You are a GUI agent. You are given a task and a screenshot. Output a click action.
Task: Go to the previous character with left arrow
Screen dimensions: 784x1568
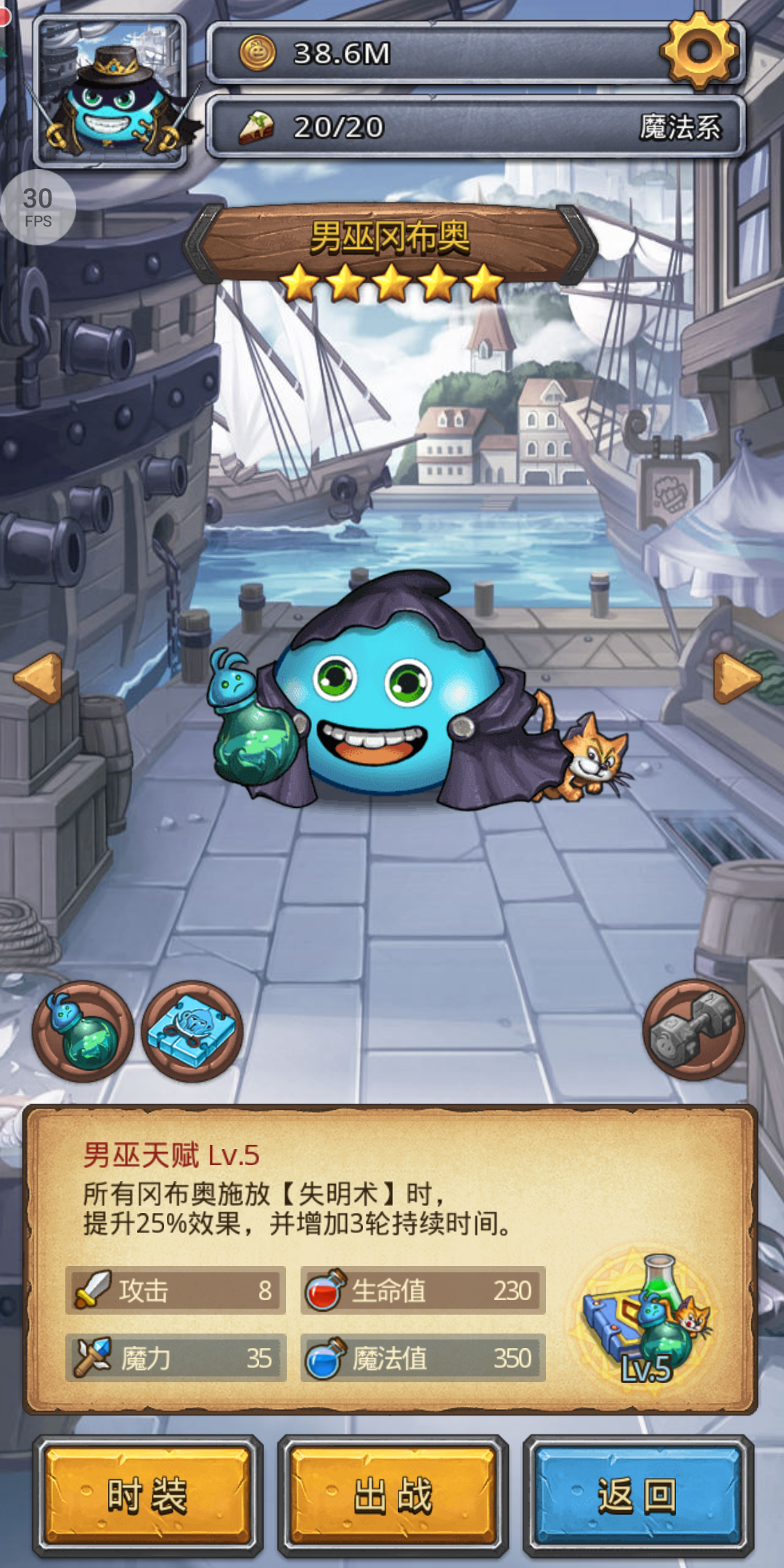38,678
